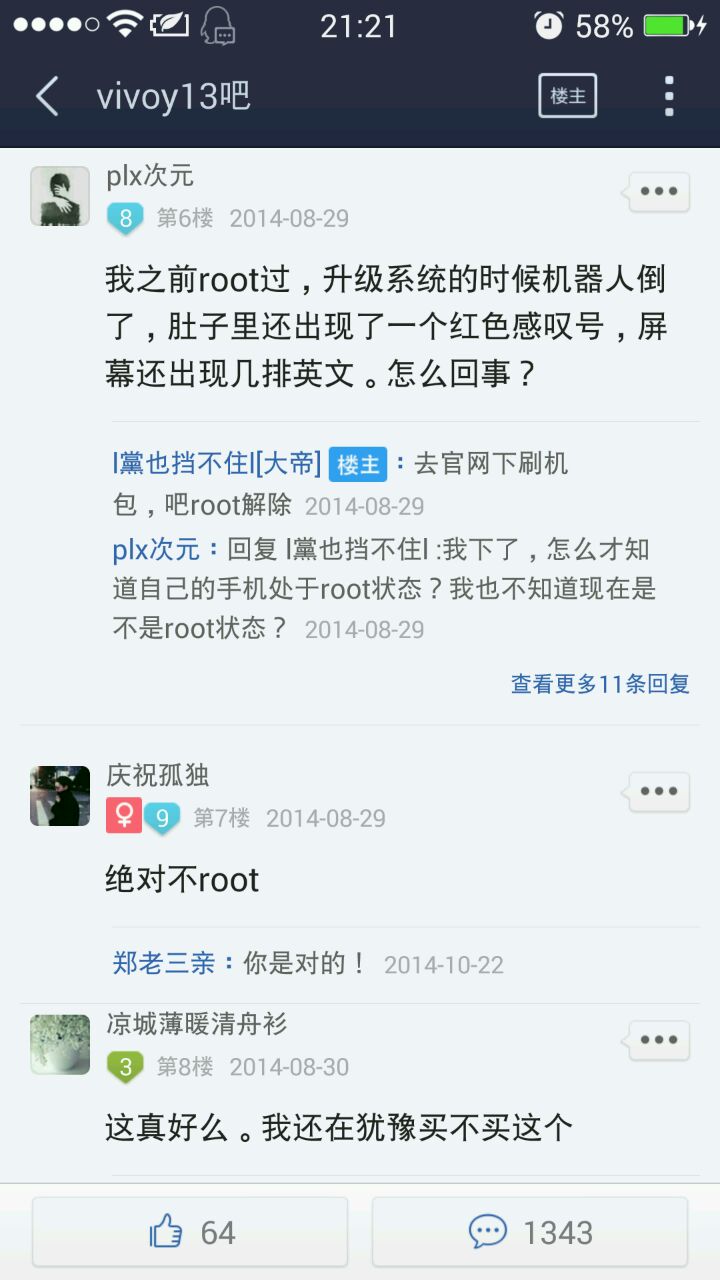
Task: Open more options on the 第6楼 post
Action: (659, 192)
